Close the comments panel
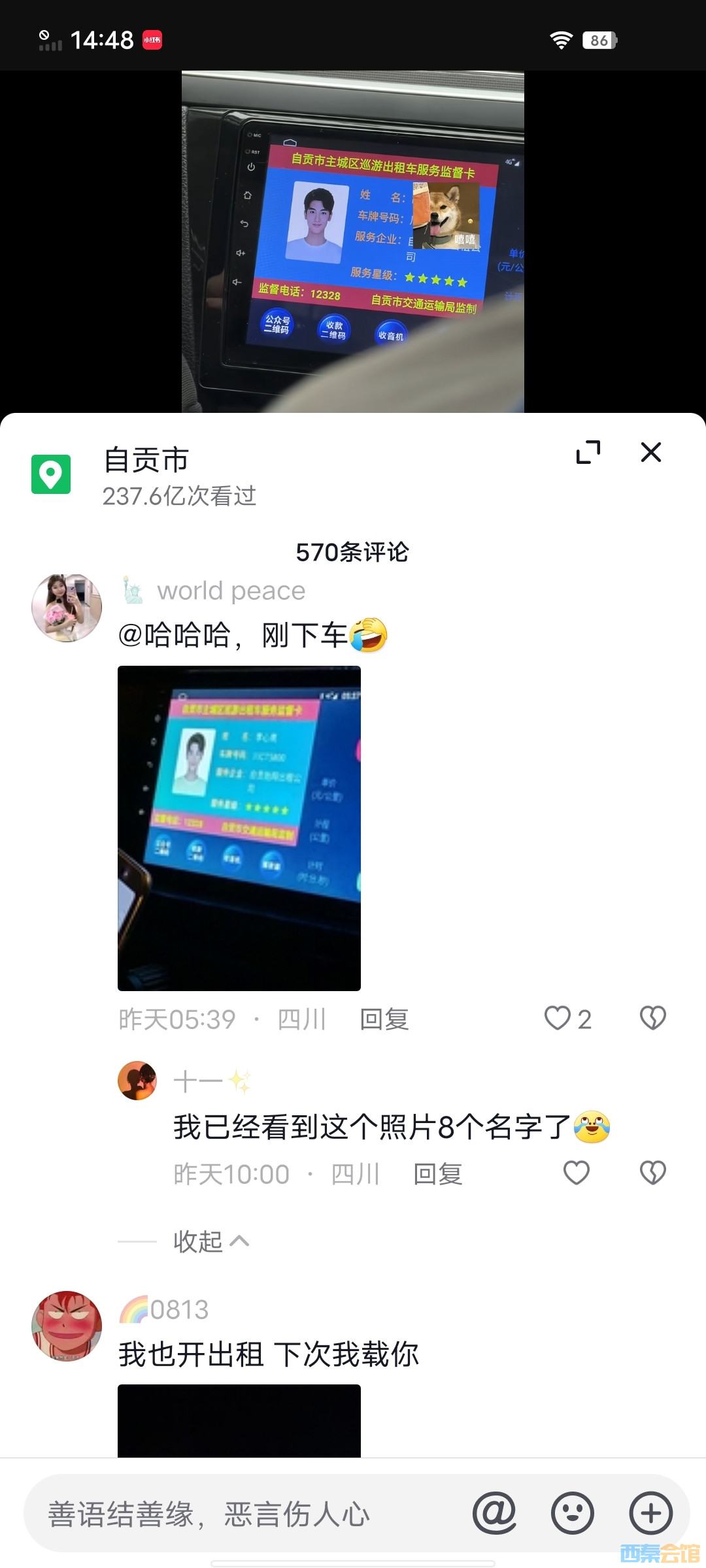This screenshot has width=706, height=1568. pyautogui.click(x=650, y=452)
